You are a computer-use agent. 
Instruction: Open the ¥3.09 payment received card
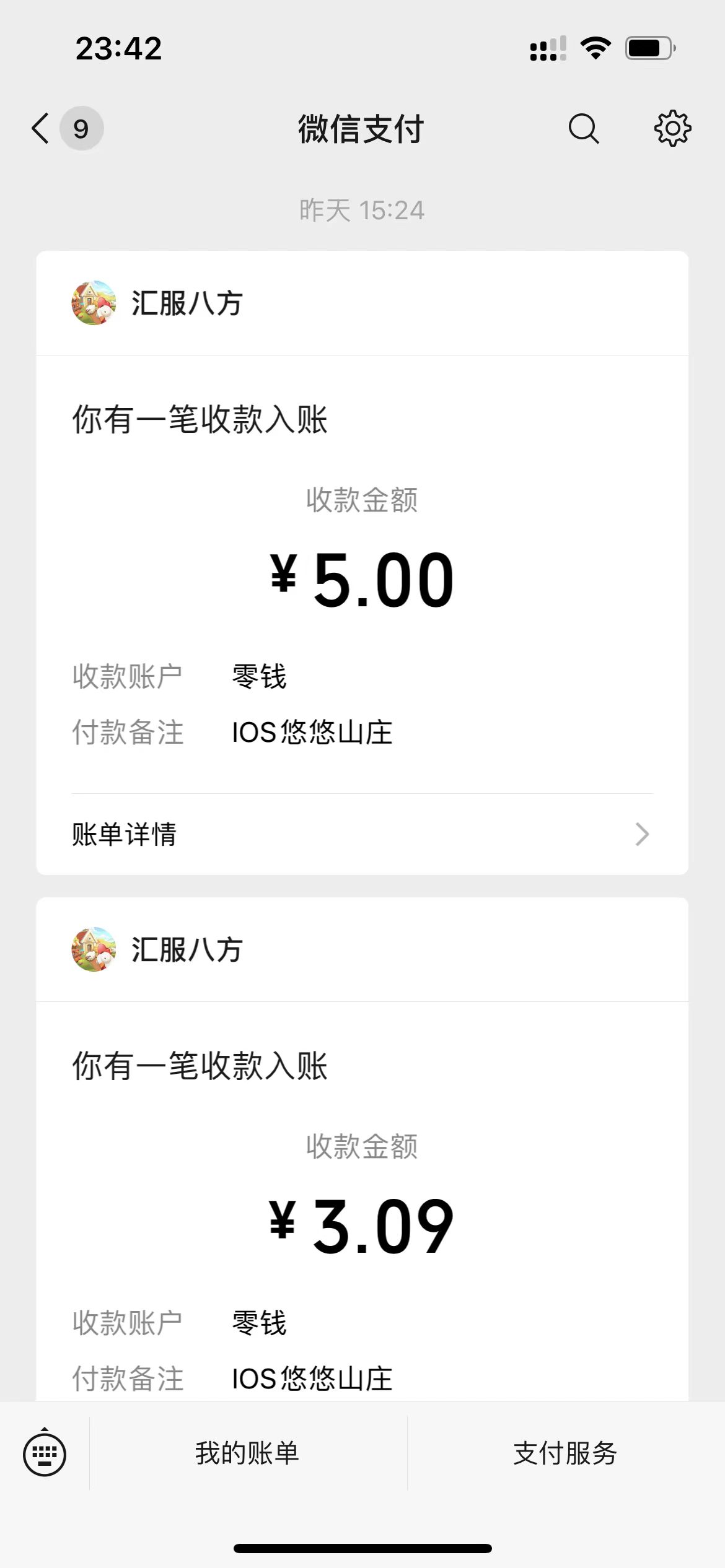click(362, 1149)
